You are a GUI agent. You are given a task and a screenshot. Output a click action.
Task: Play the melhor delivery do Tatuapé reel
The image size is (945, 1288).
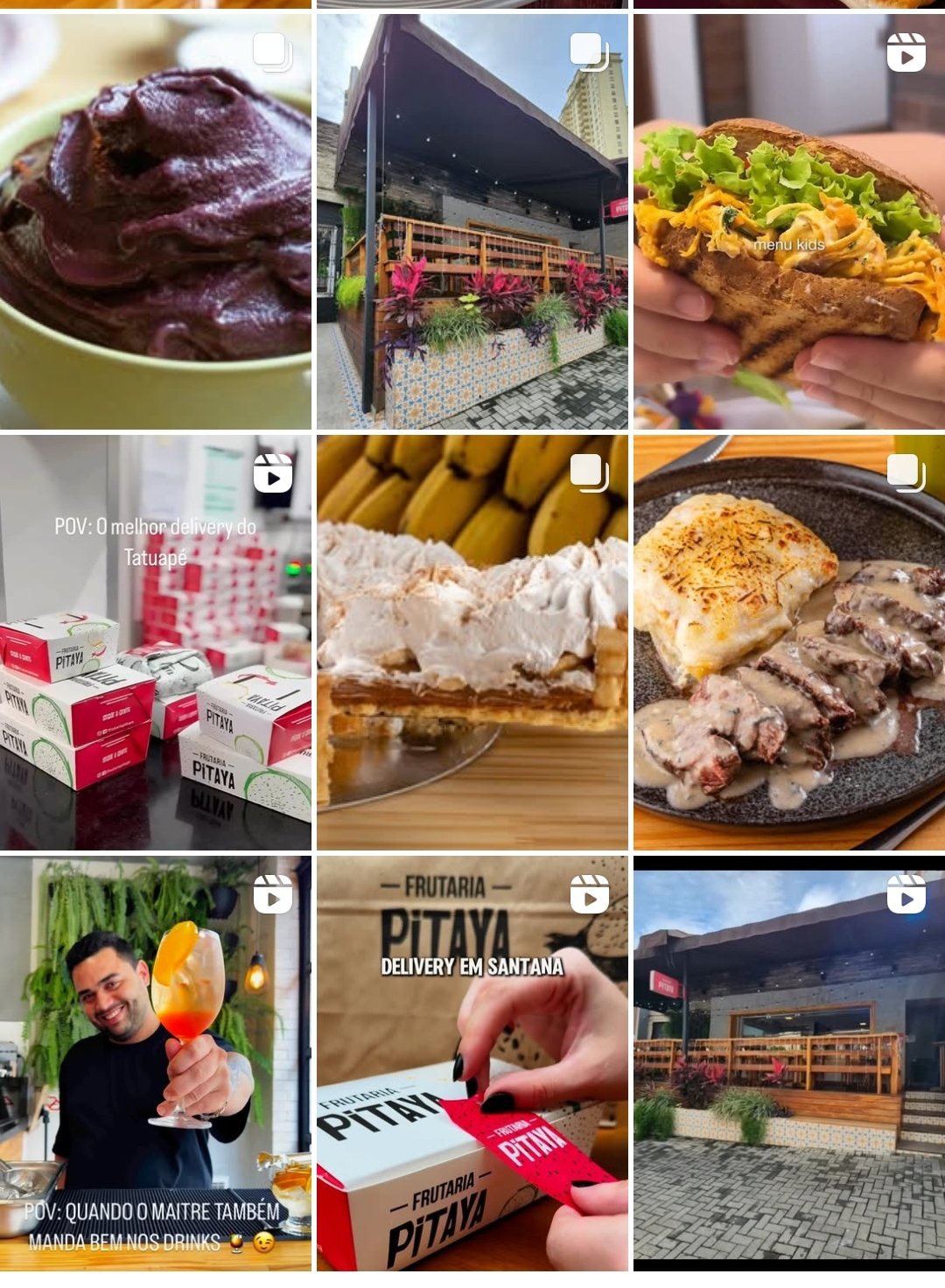pyautogui.click(x=156, y=642)
